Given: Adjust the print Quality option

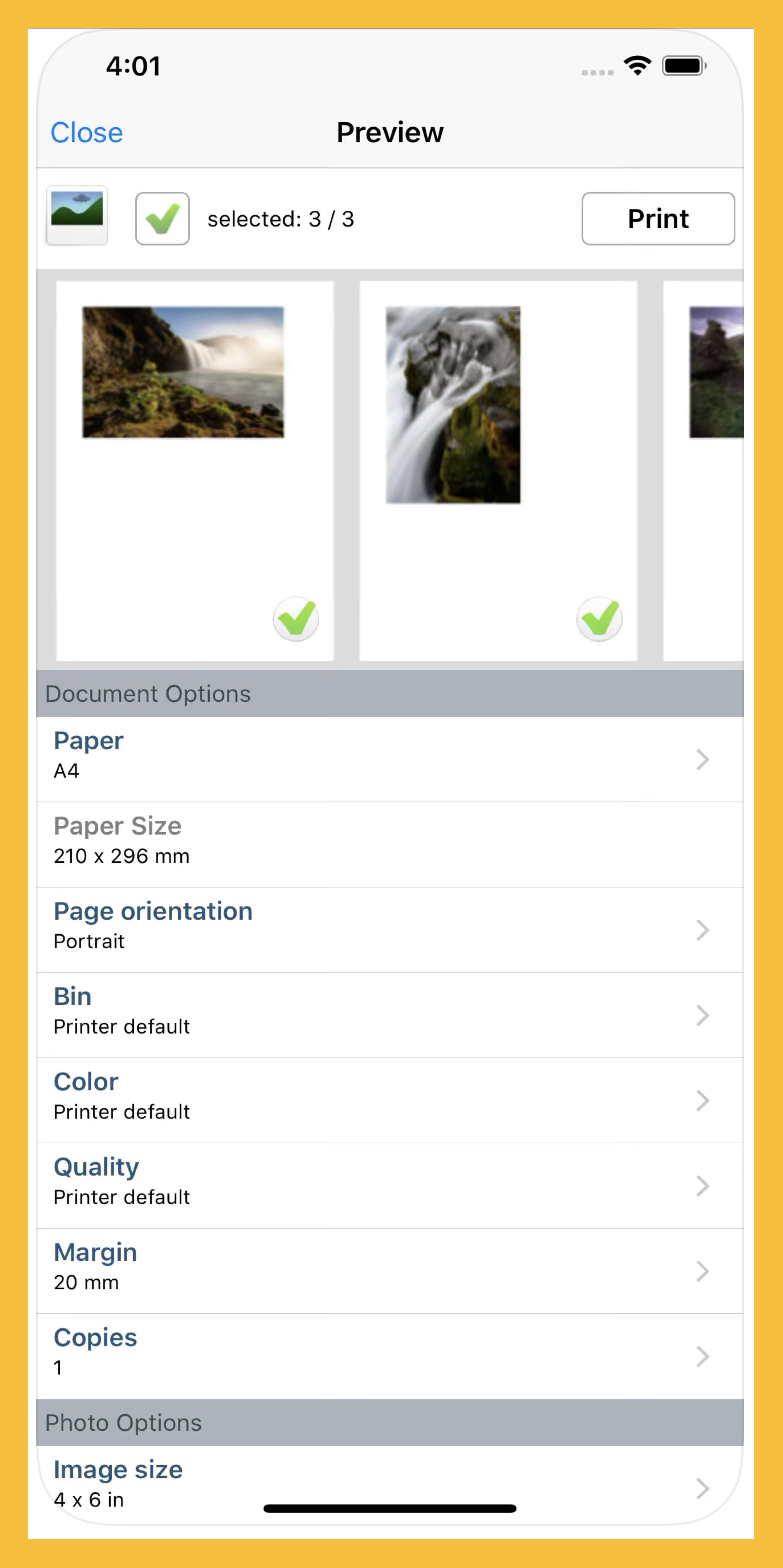Looking at the screenshot, I should (x=390, y=1185).
